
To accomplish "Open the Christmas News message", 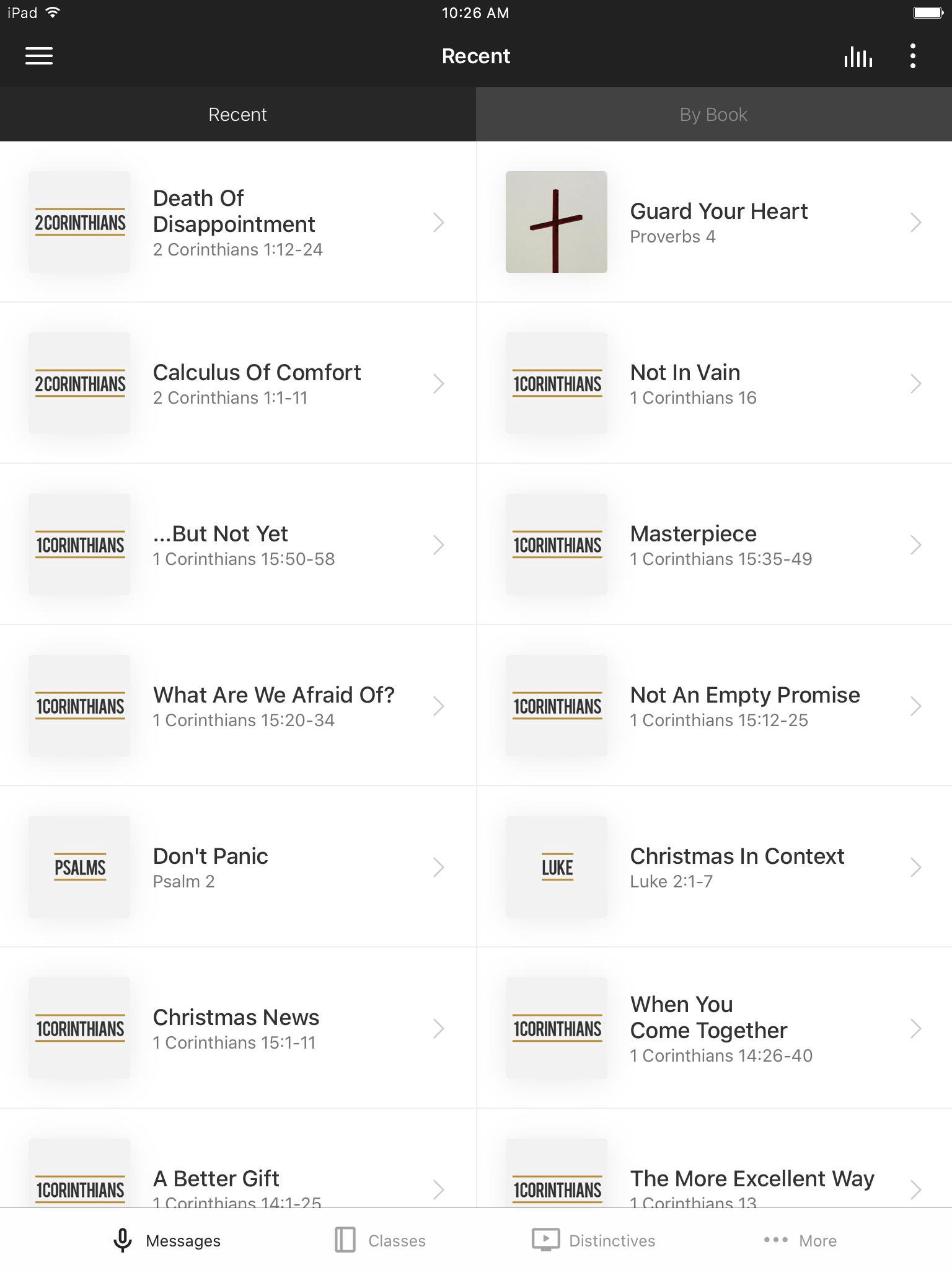I will pyautogui.click(x=238, y=1028).
